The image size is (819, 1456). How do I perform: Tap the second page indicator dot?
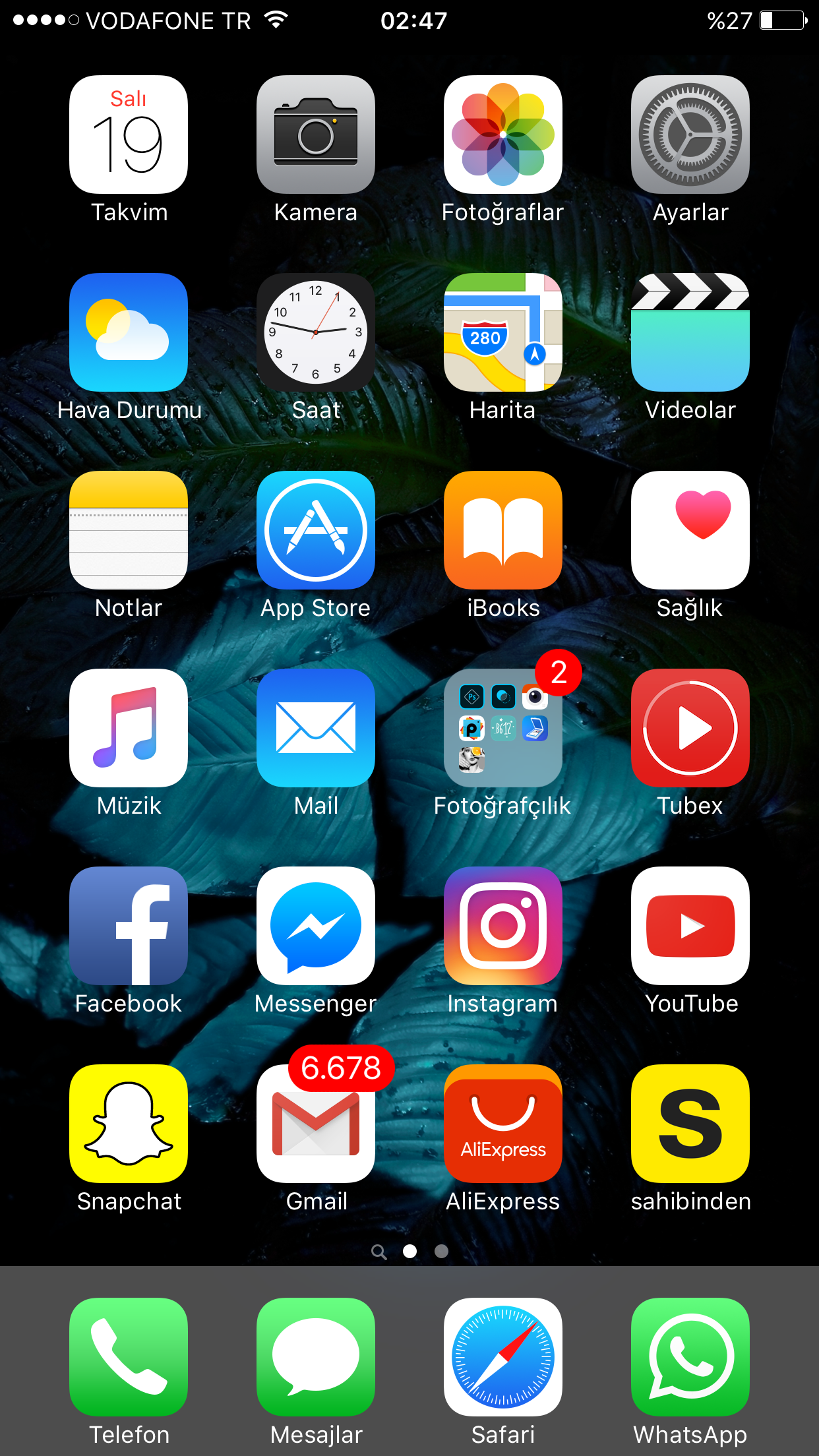(442, 1251)
